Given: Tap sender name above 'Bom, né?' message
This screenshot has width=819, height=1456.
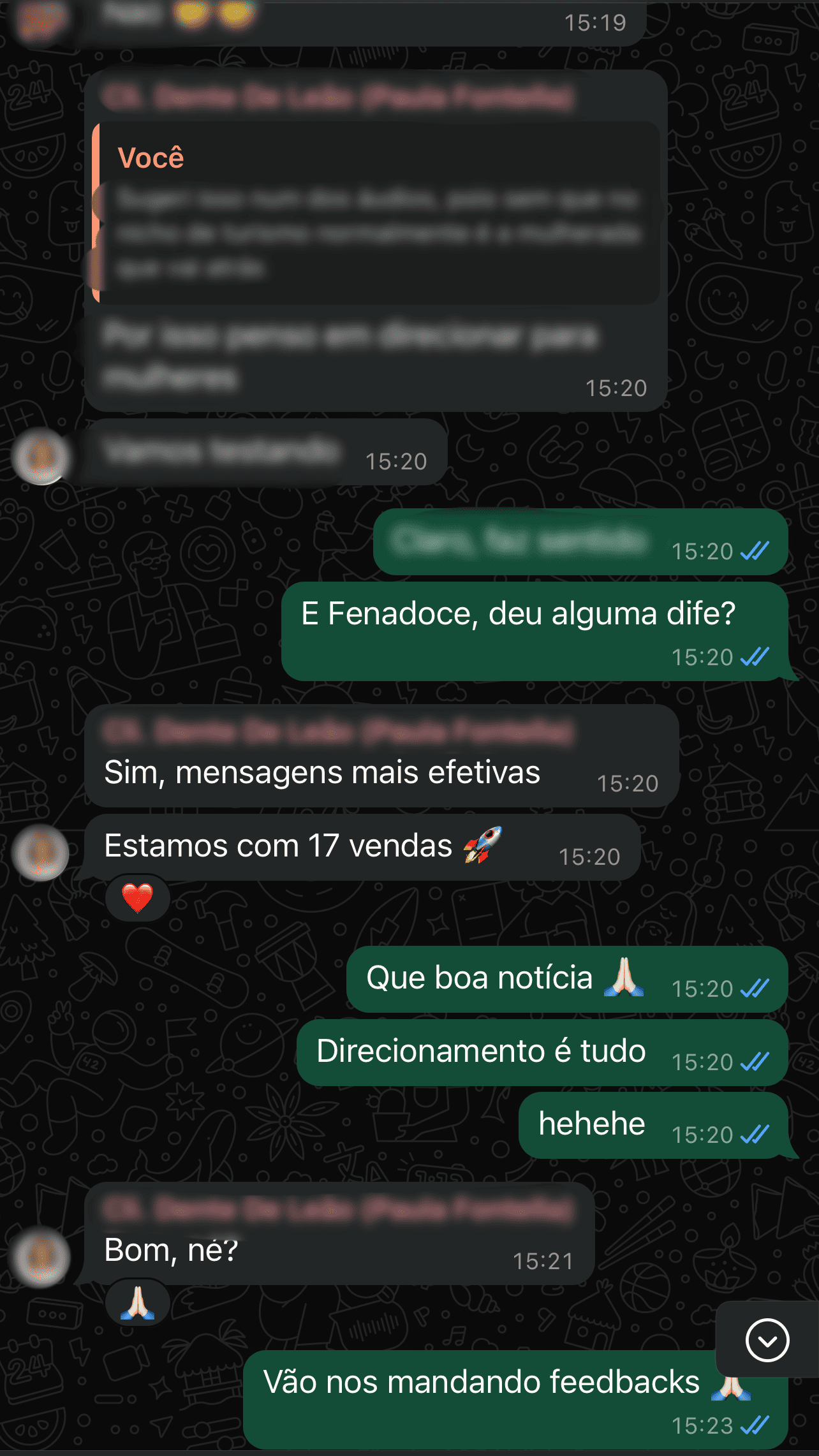Looking at the screenshot, I should pos(338,1209).
